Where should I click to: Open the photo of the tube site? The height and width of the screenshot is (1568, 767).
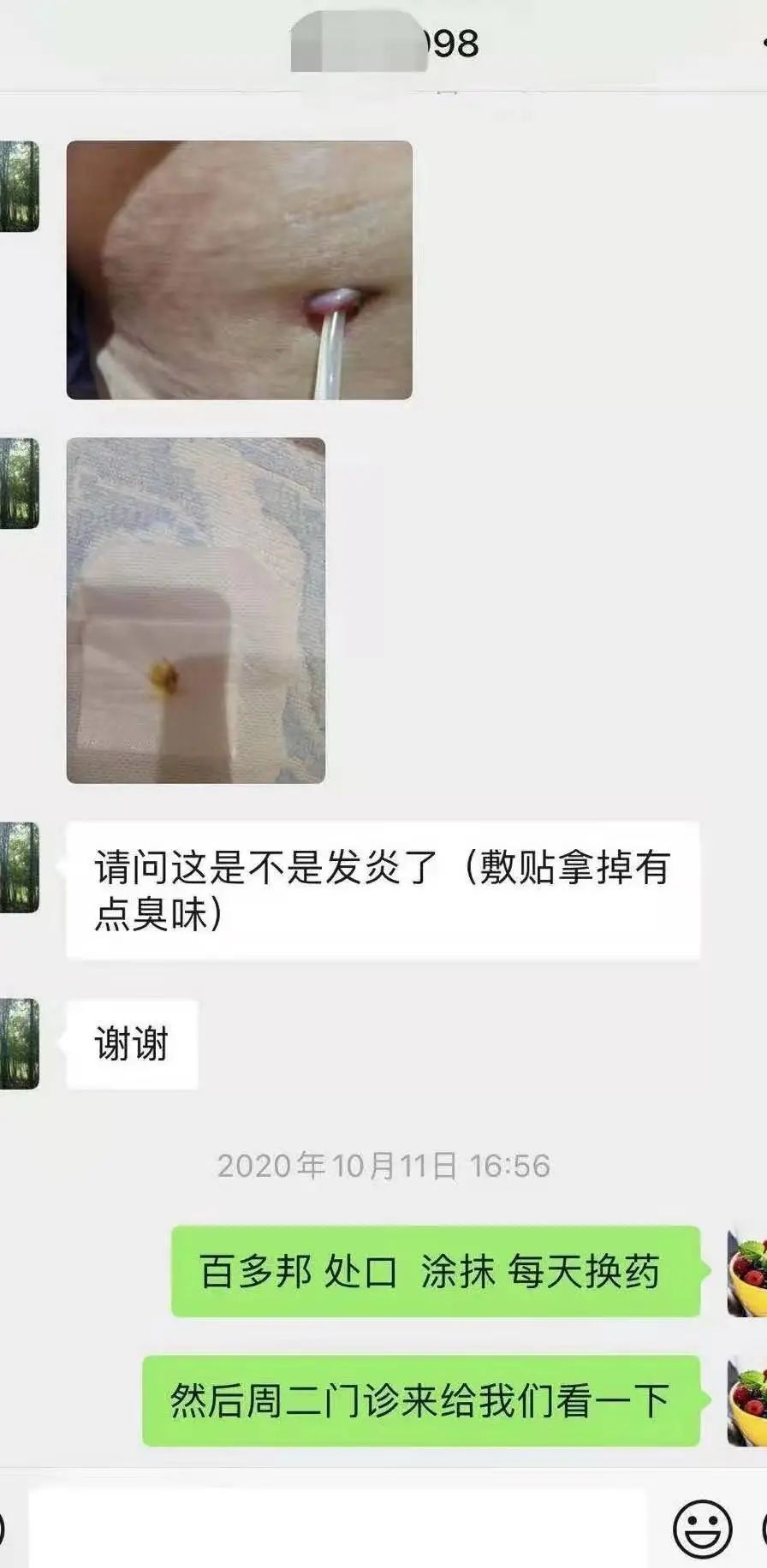click(x=240, y=270)
